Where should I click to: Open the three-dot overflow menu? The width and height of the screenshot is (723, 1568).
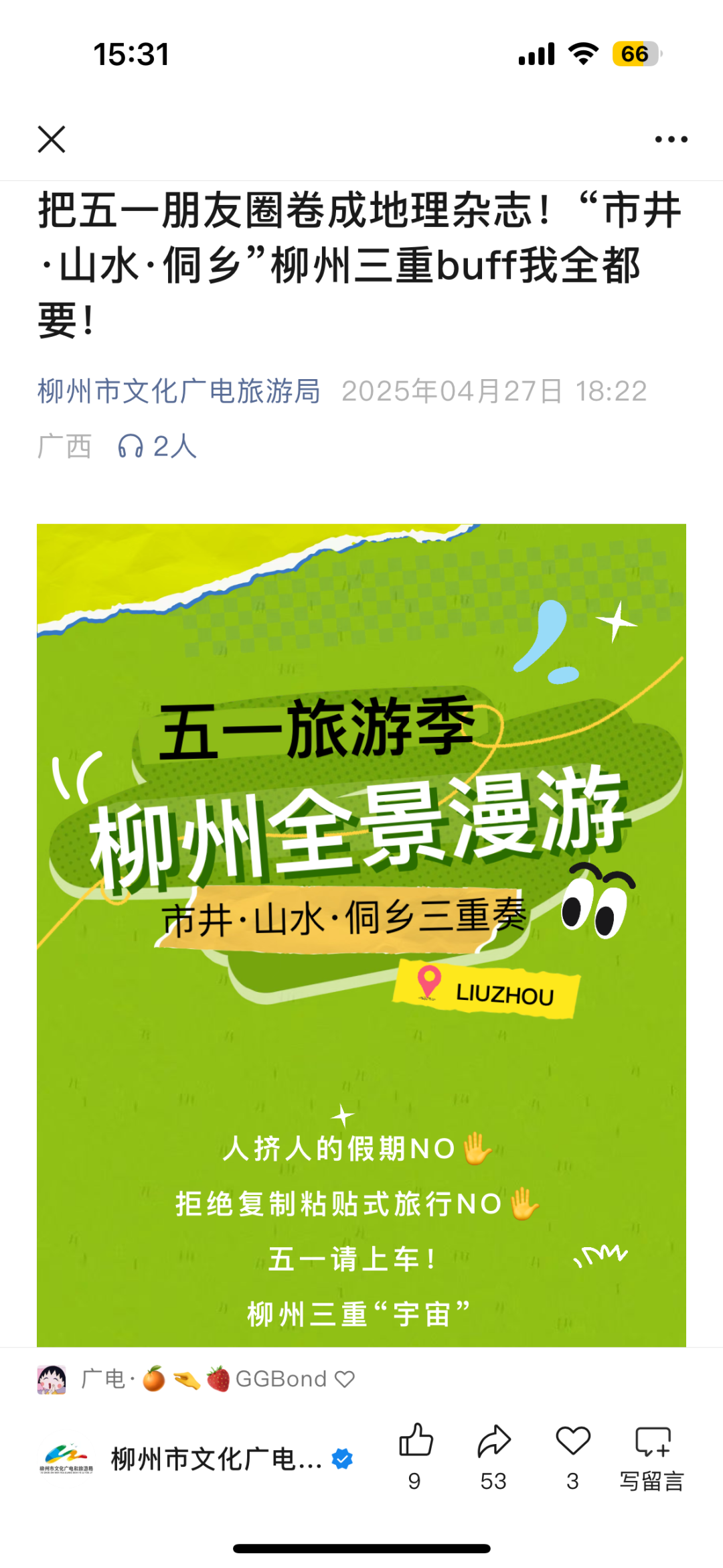pos(671,139)
